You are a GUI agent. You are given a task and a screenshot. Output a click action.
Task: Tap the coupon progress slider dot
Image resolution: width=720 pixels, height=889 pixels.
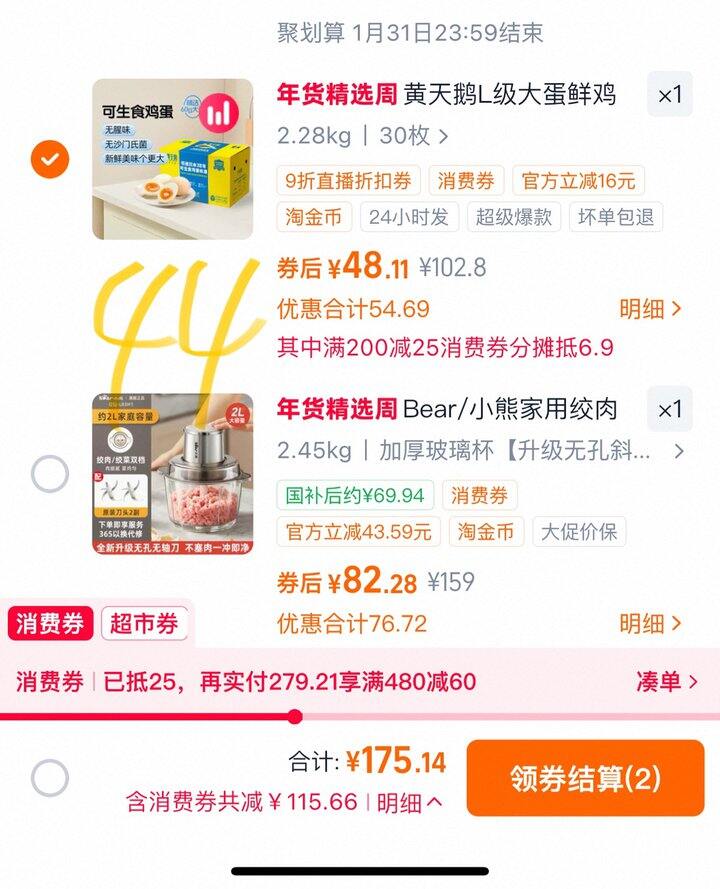pos(294,715)
